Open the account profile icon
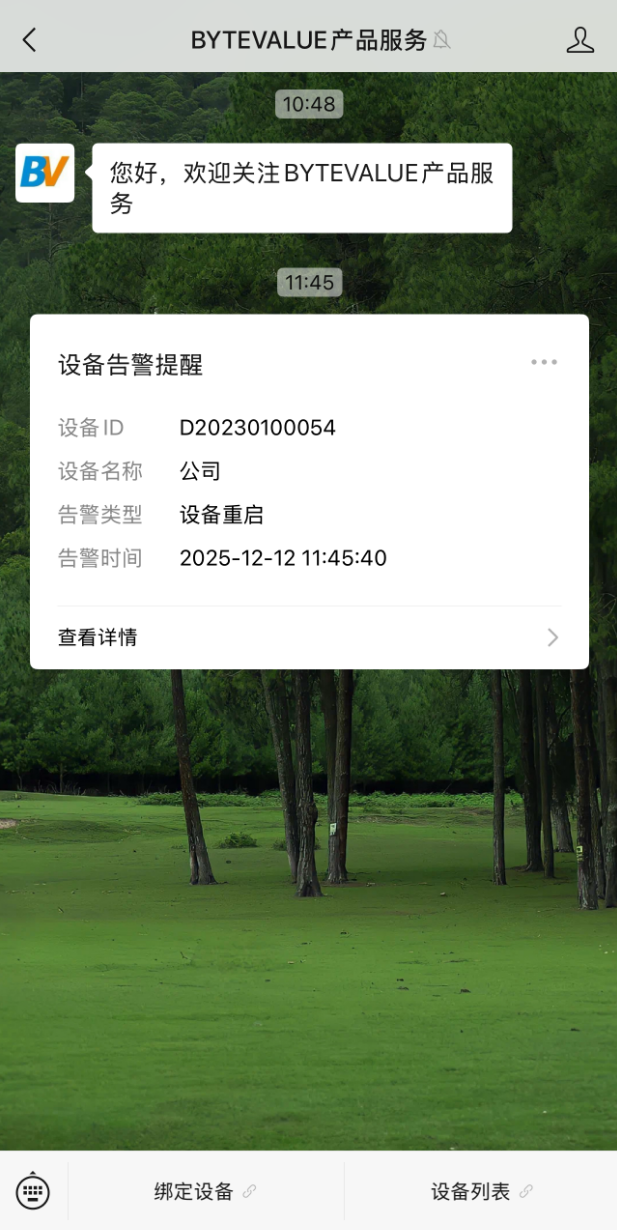617x1230 pixels. pyautogui.click(x=580, y=40)
